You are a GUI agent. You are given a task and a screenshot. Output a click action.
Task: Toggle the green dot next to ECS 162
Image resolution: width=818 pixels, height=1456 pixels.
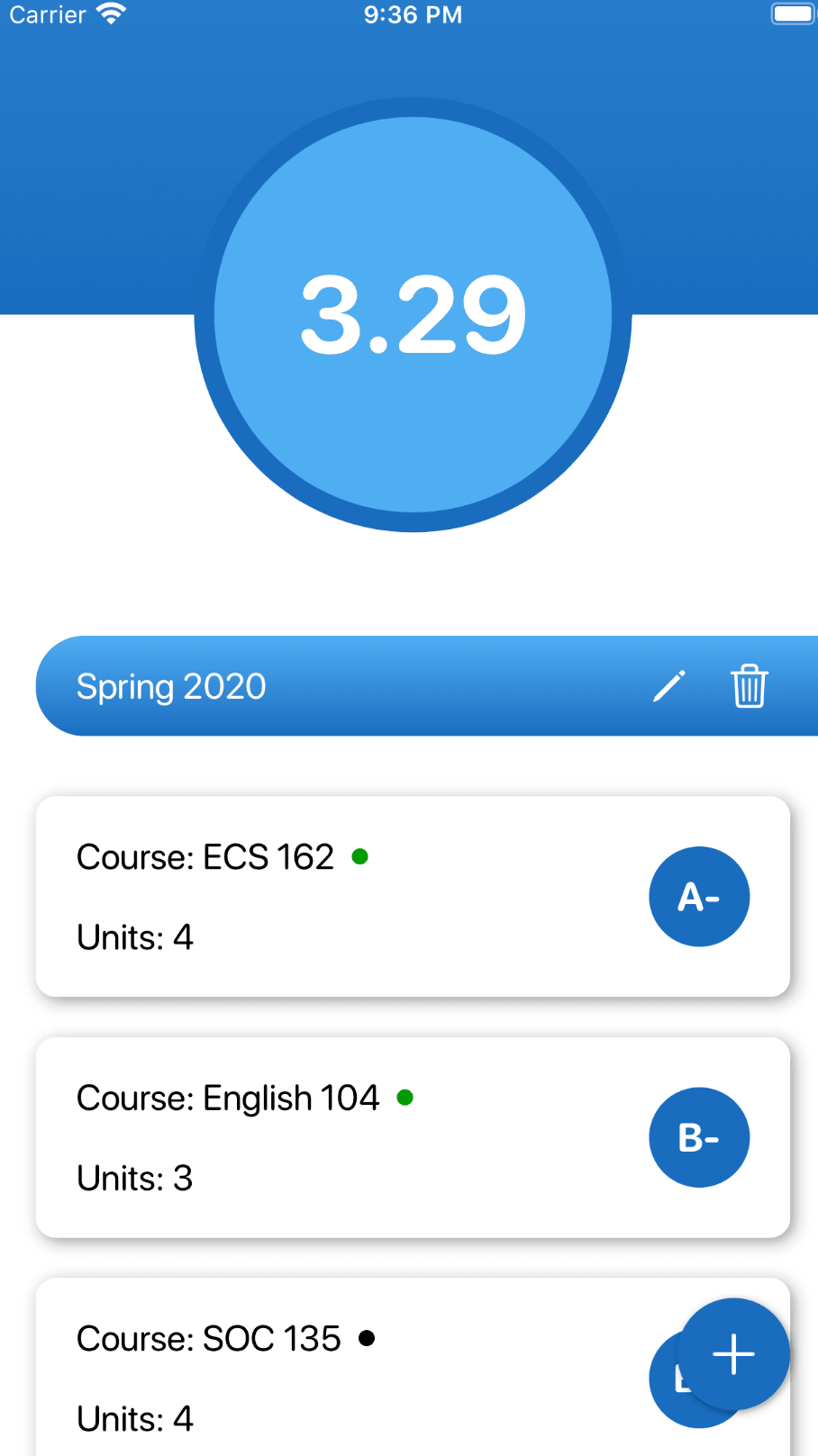[359, 857]
